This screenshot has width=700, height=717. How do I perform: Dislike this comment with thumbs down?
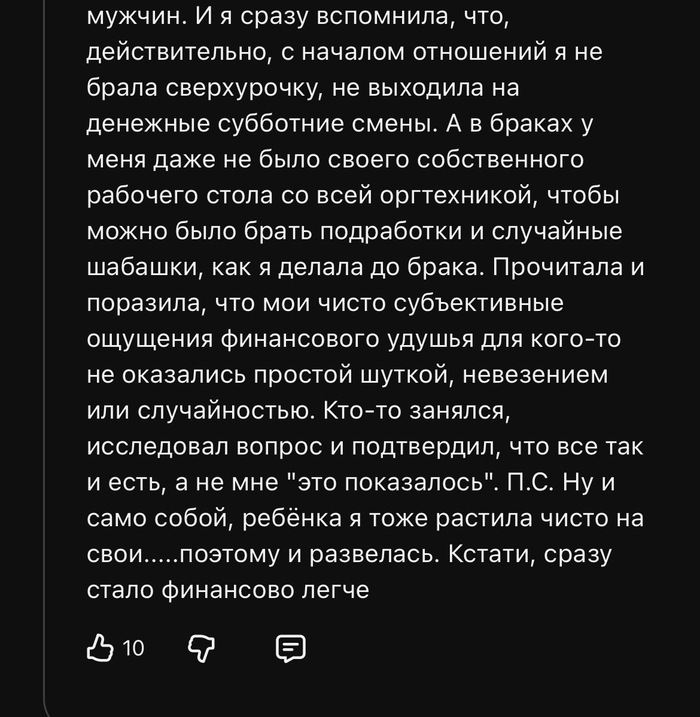coord(201,648)
